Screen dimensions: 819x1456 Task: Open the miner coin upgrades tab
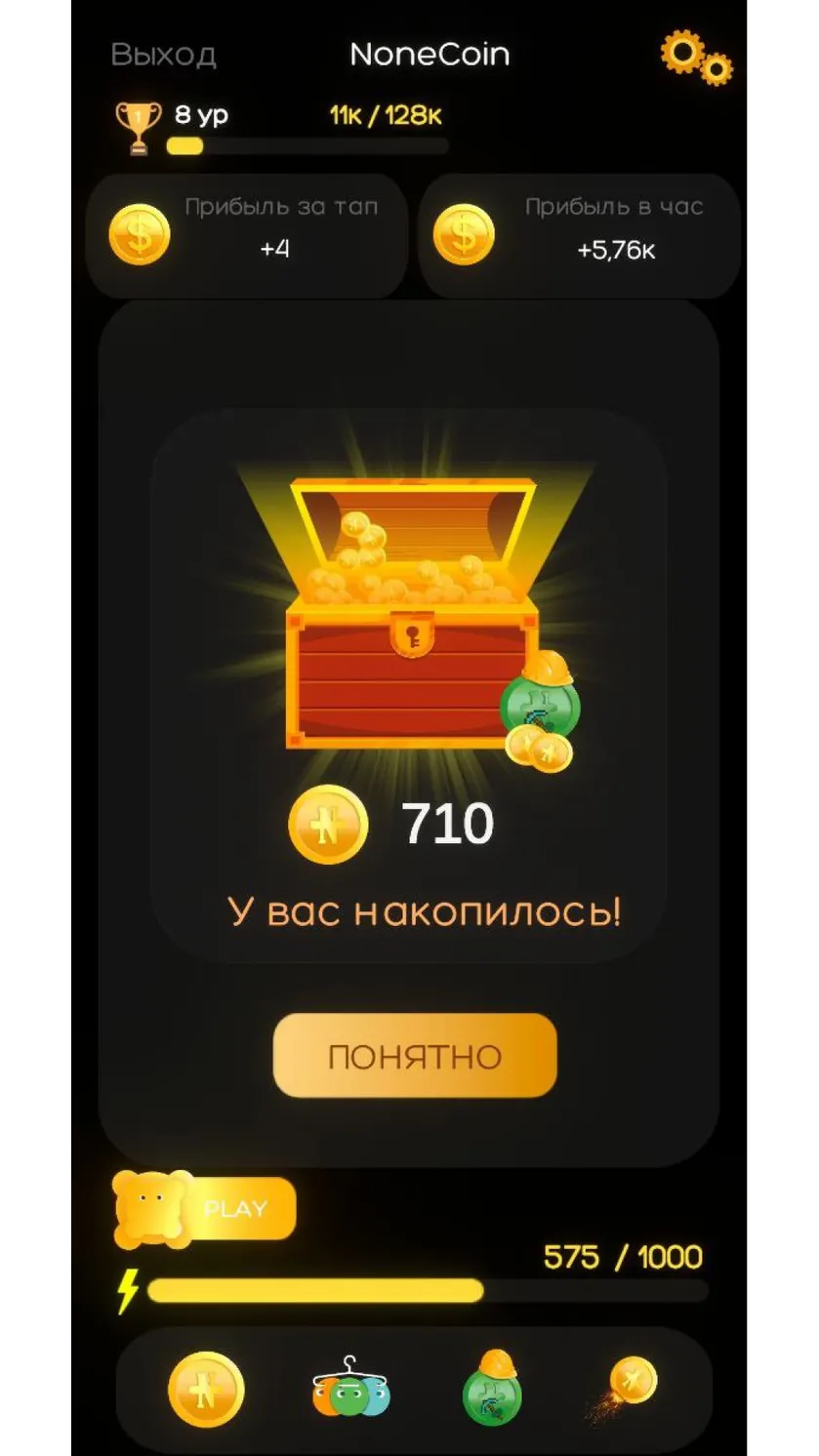tap(493, 1388)
